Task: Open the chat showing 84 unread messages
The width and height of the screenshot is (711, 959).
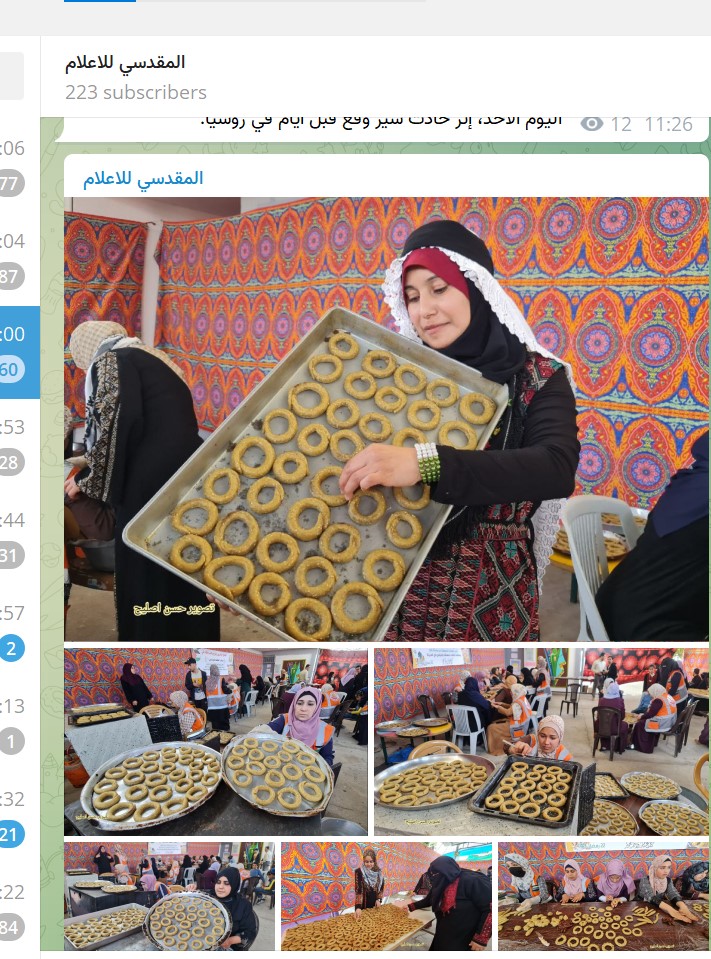Action: (14, 928)
